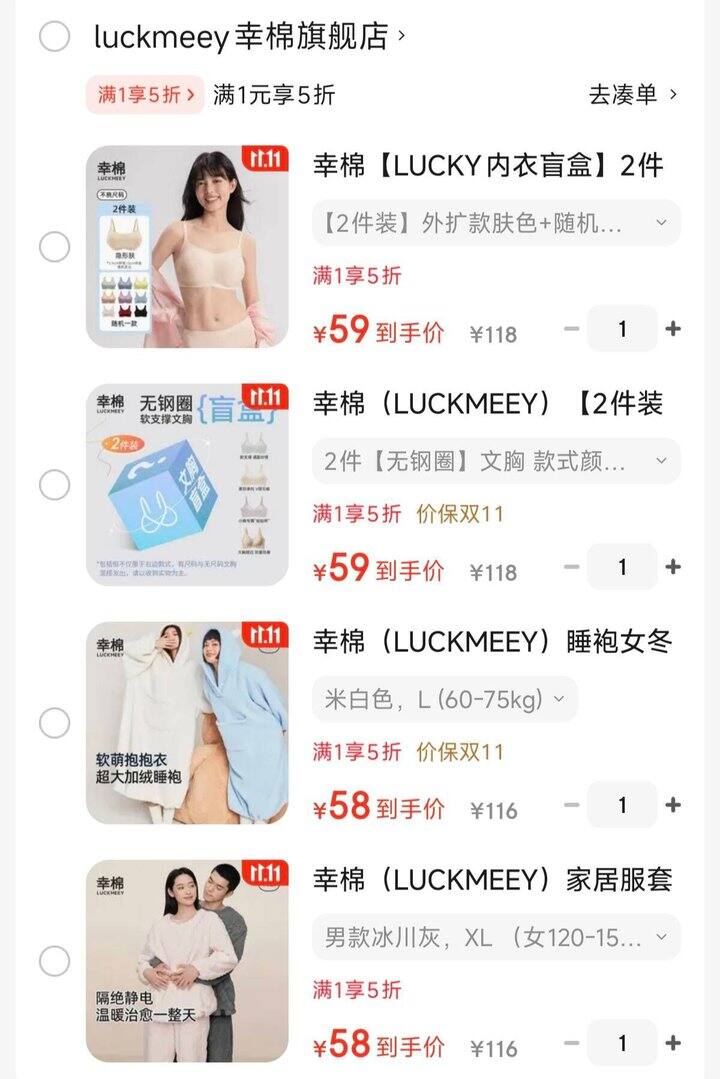
Task: Open 无钢圈软支撑文胸盲盒 product image
Action: (x=187, y=485)
